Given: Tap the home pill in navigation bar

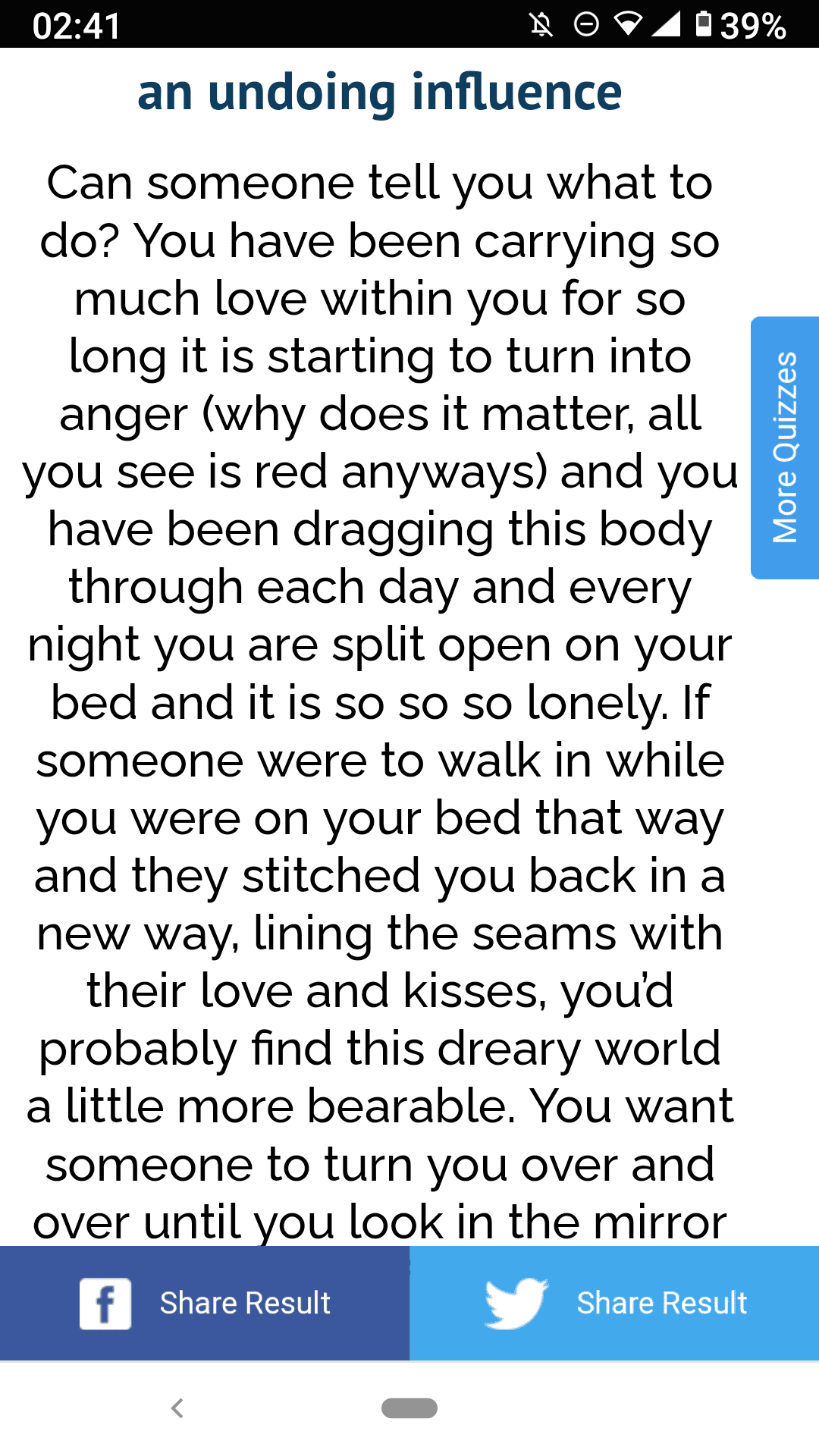Looking at the screenshot, I should pos(409,1408).
